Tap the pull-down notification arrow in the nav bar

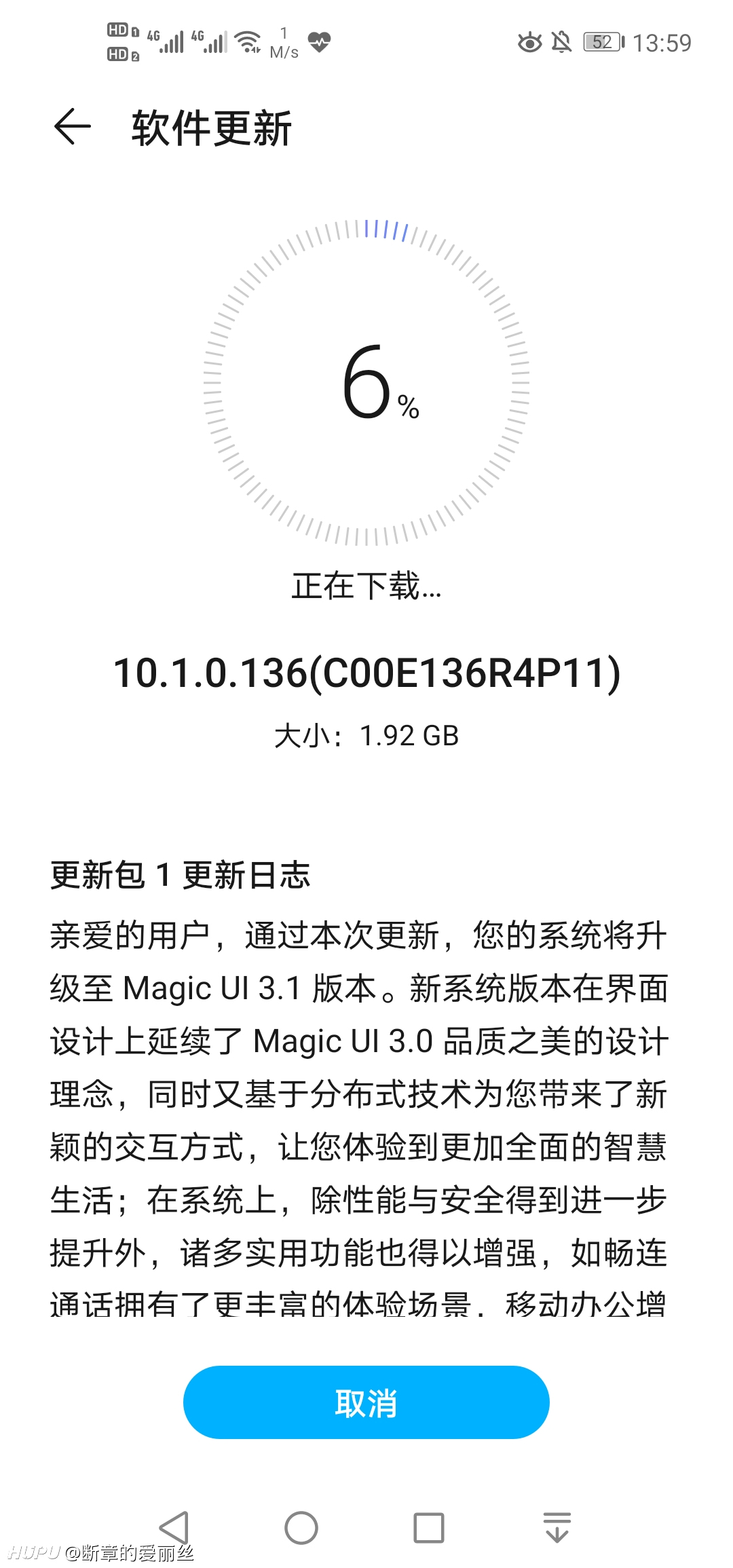(557, 1527)
